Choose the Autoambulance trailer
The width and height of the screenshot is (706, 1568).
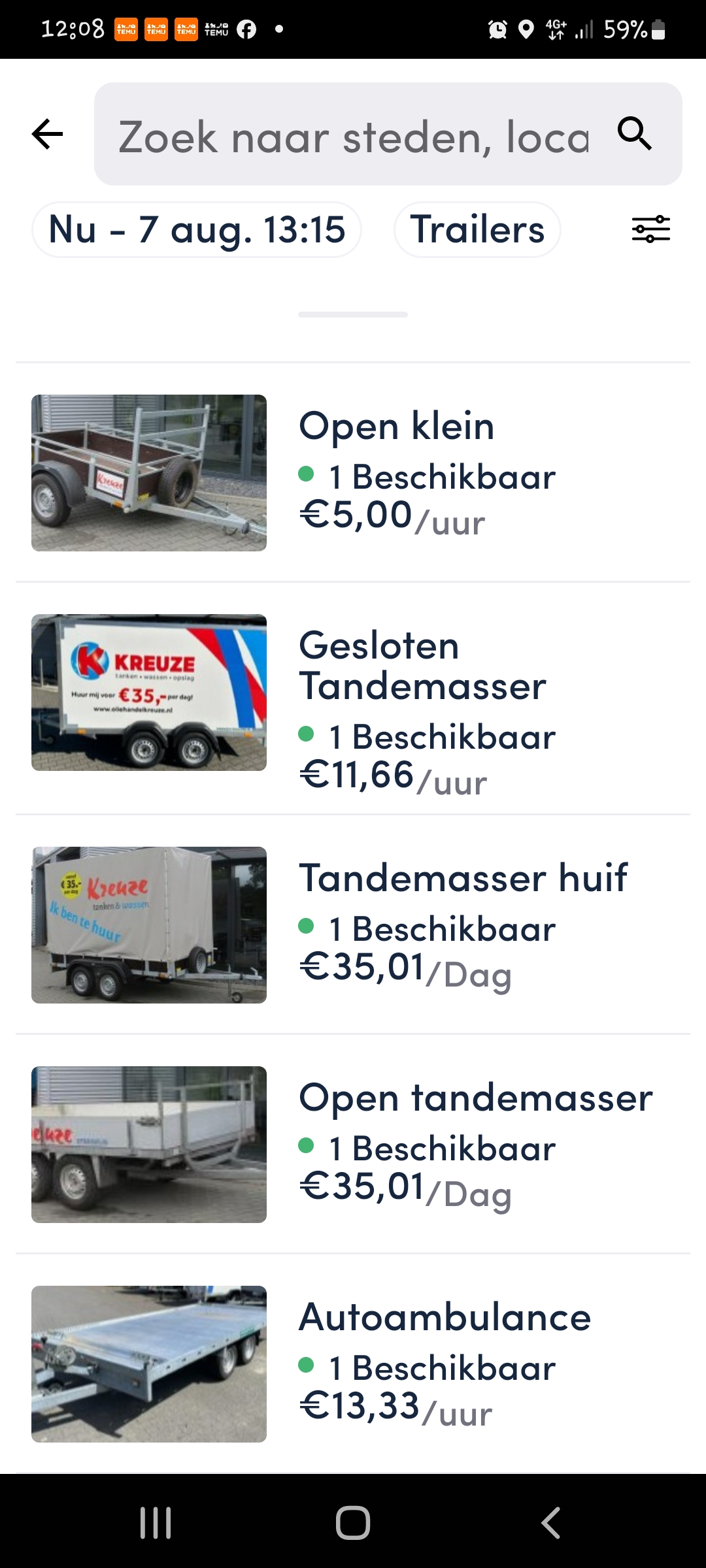353,1364
